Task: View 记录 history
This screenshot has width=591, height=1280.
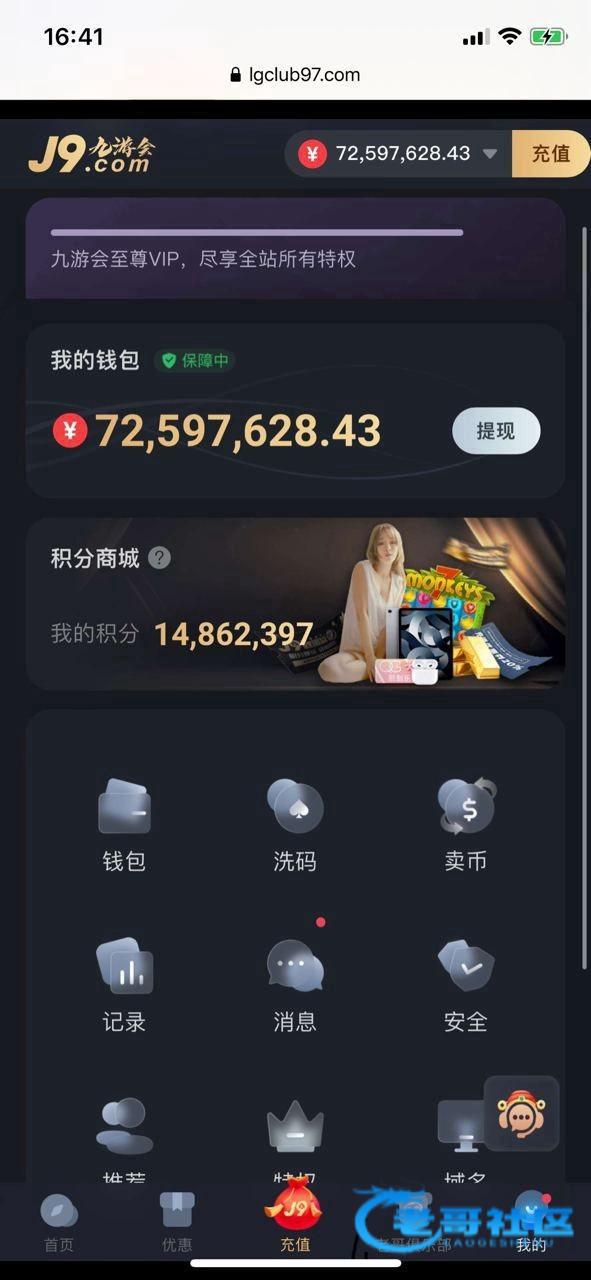Action: [124, 985]
